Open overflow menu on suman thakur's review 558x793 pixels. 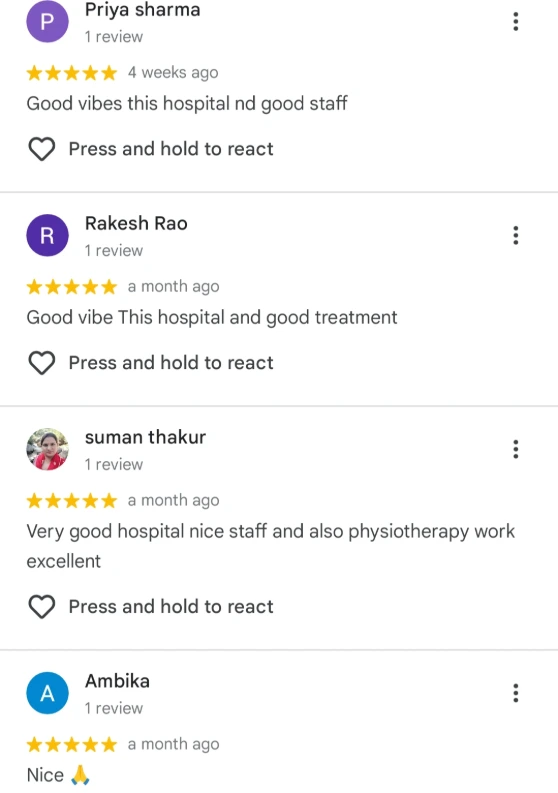(516, 449)
